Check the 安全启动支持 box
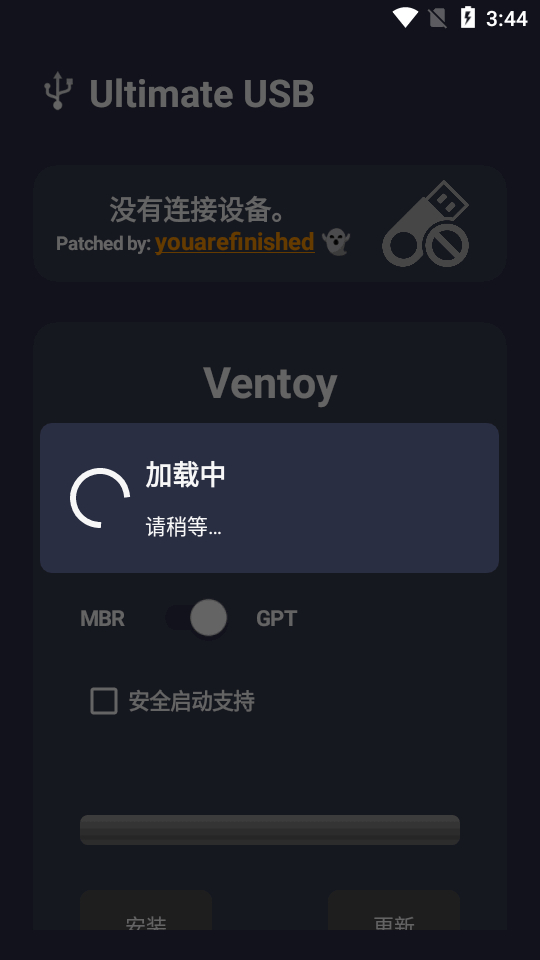 click(x=104, y=701)
